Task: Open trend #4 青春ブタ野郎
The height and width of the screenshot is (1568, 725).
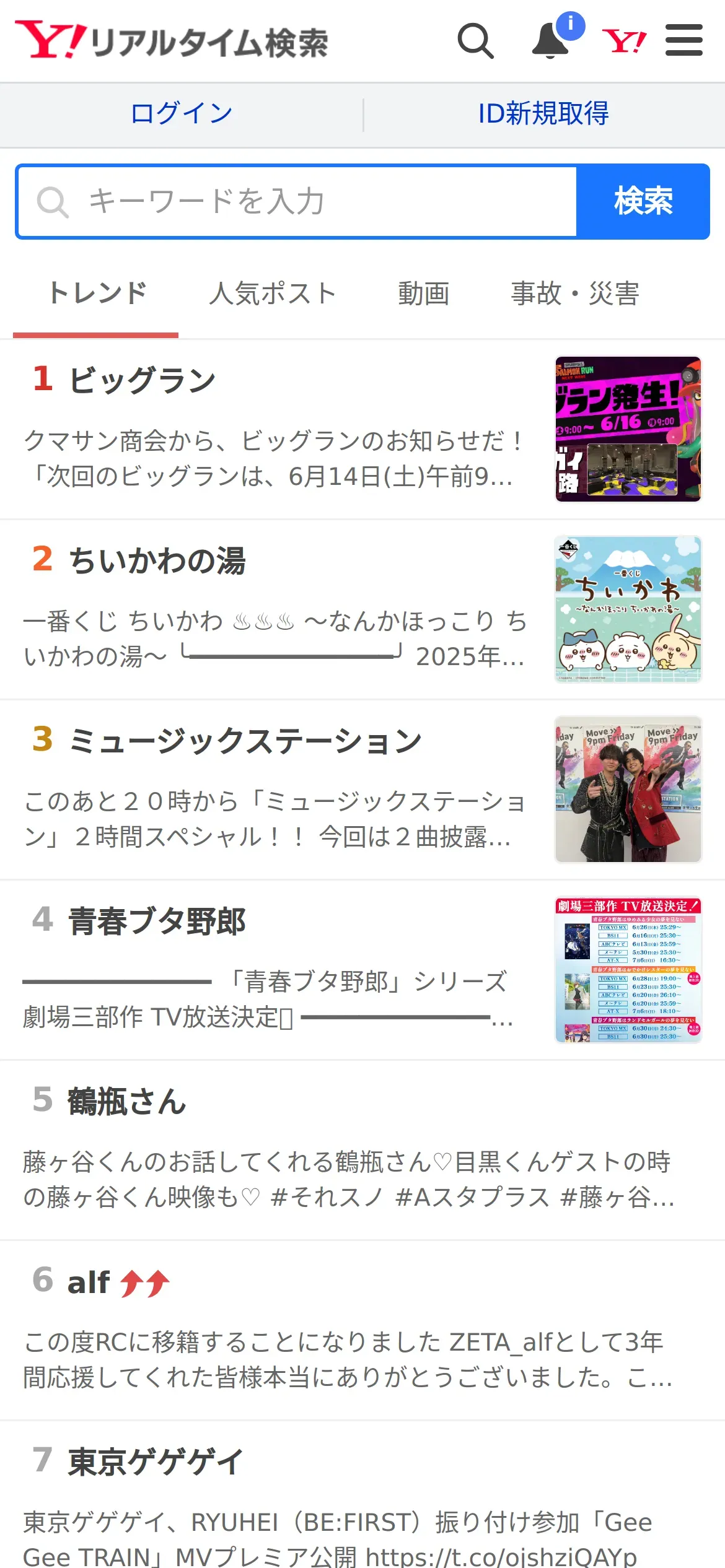Action: (157, 921)
